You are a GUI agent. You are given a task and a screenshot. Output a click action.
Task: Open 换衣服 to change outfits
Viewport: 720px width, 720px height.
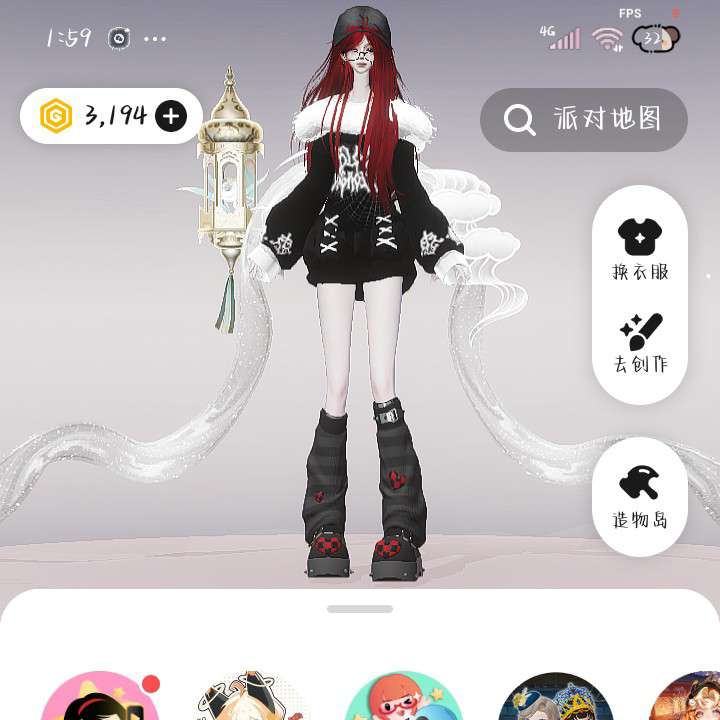coord(640,248)
